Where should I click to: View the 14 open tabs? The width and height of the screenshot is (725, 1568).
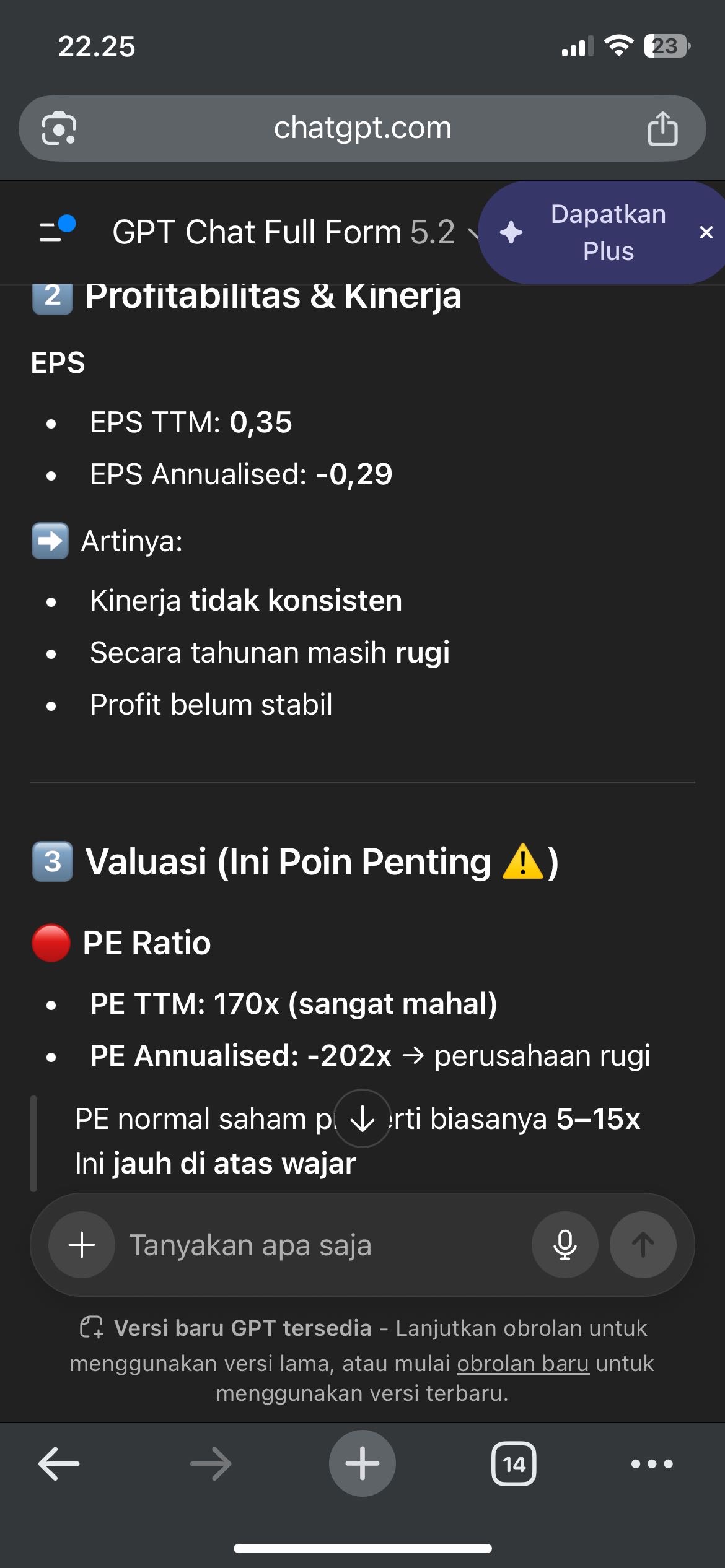click(x=514, y=1463)
